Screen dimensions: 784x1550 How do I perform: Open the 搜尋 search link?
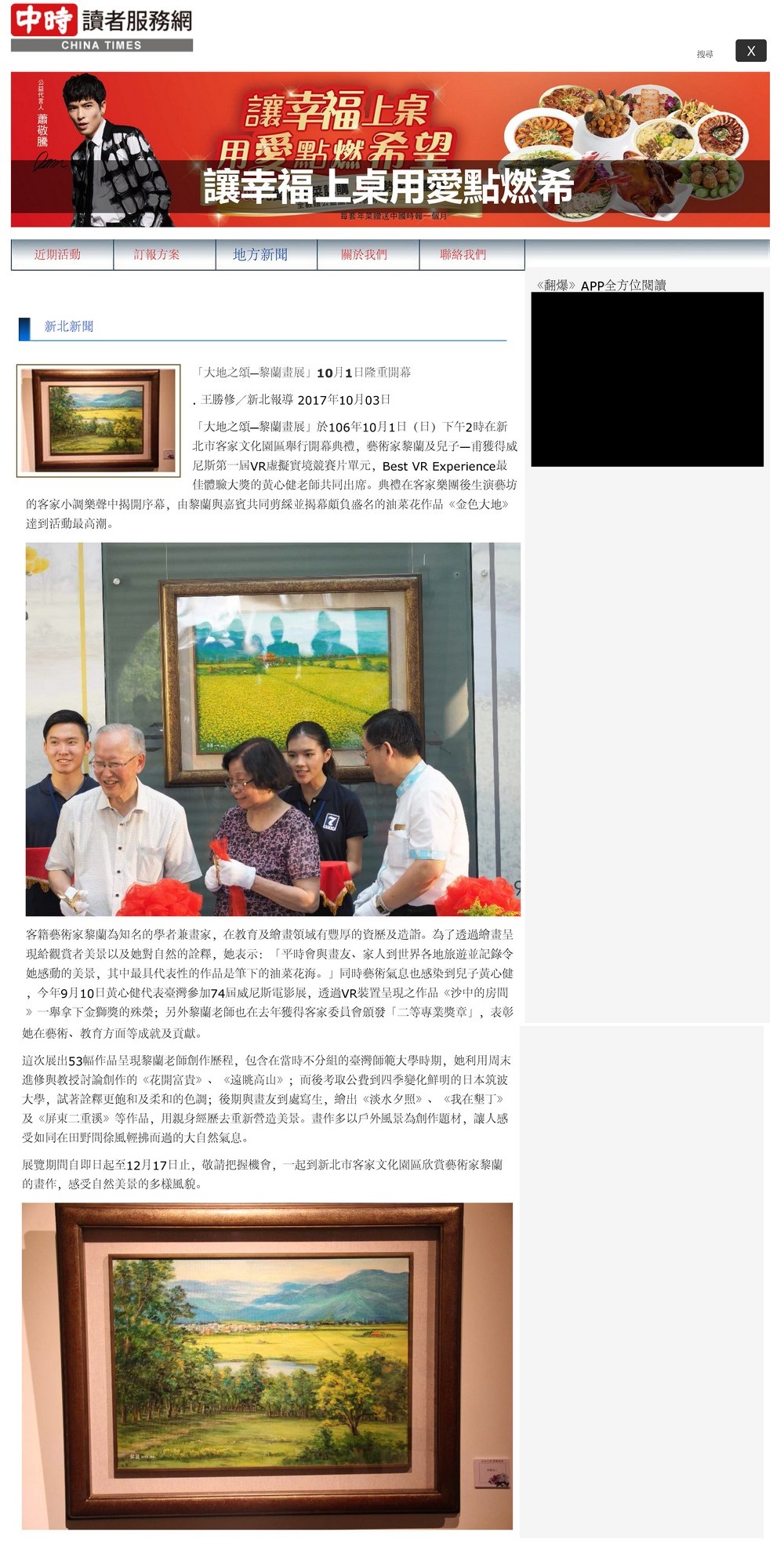(x=705, y=54)
